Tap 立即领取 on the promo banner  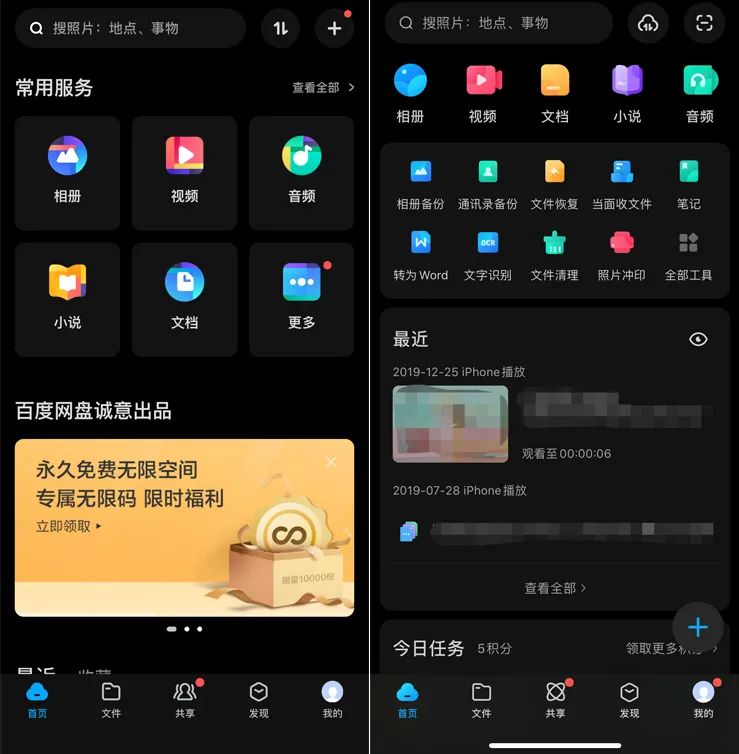point(68,525)
